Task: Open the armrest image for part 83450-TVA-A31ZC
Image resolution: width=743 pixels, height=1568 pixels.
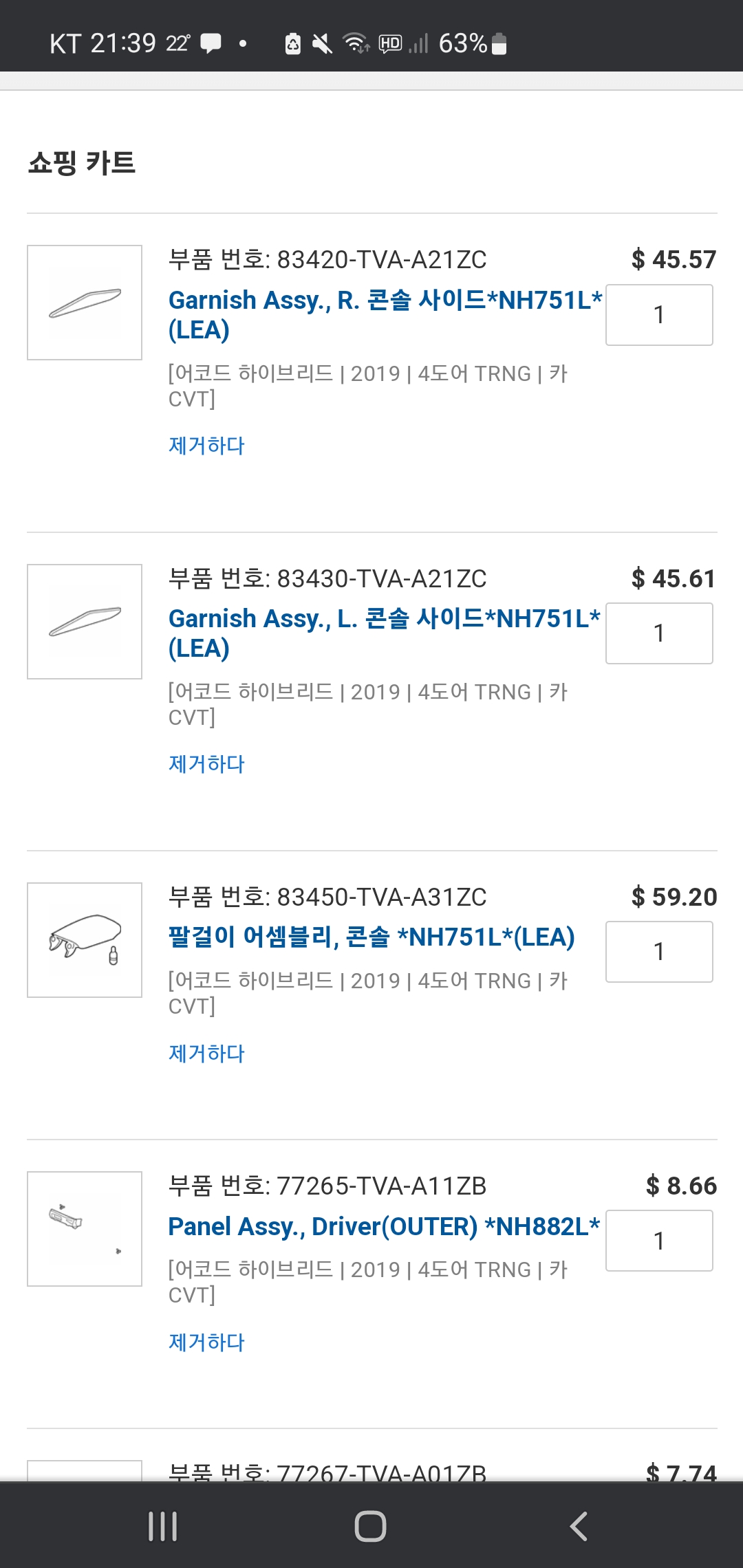Action: tap(85, 940)
